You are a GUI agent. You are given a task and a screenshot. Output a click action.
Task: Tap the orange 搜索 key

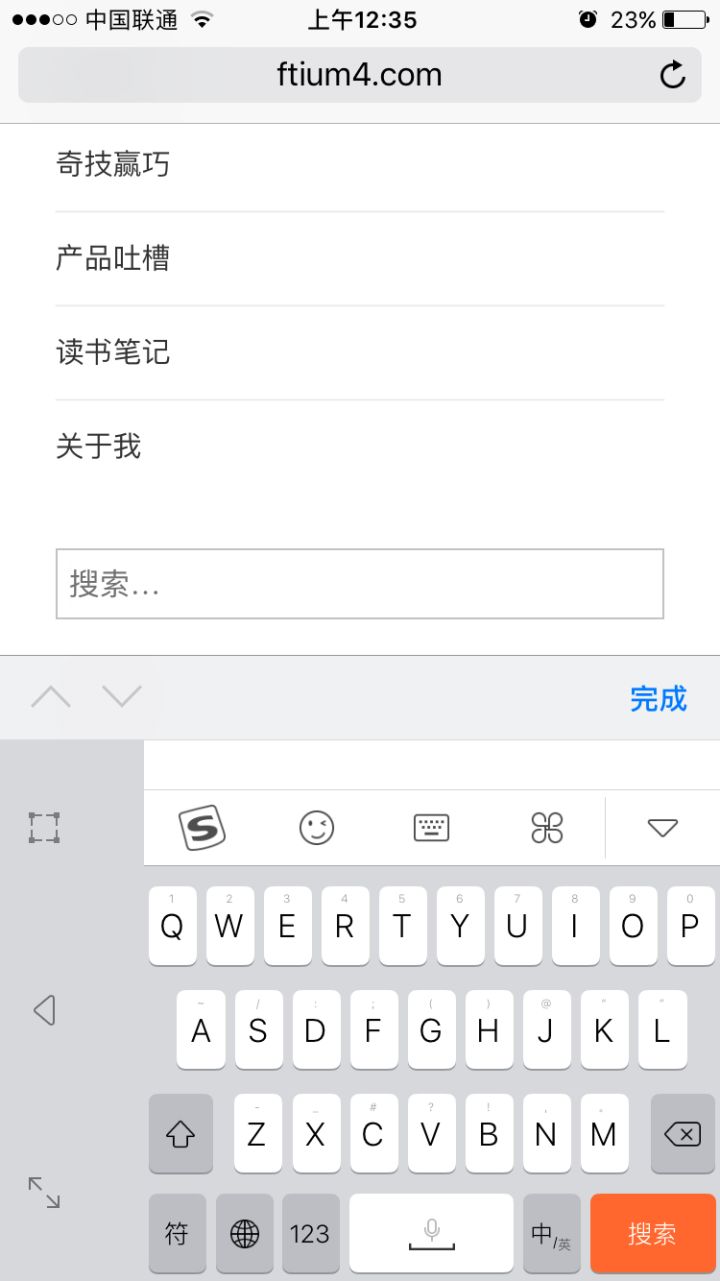[x=652, y=1234]
